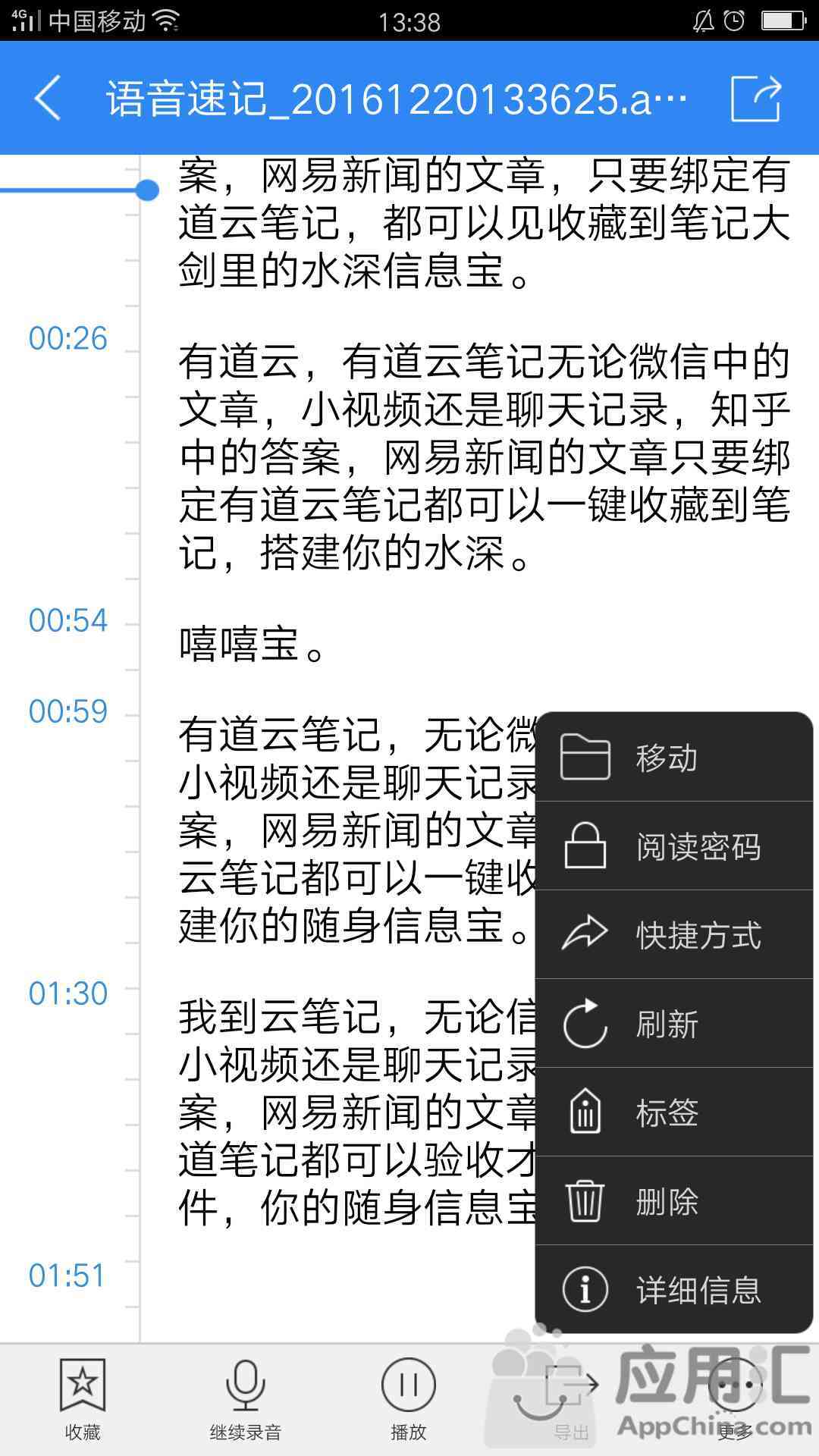
Task: Tap the 播放 playback button
Action: [x=408, y=1399]
